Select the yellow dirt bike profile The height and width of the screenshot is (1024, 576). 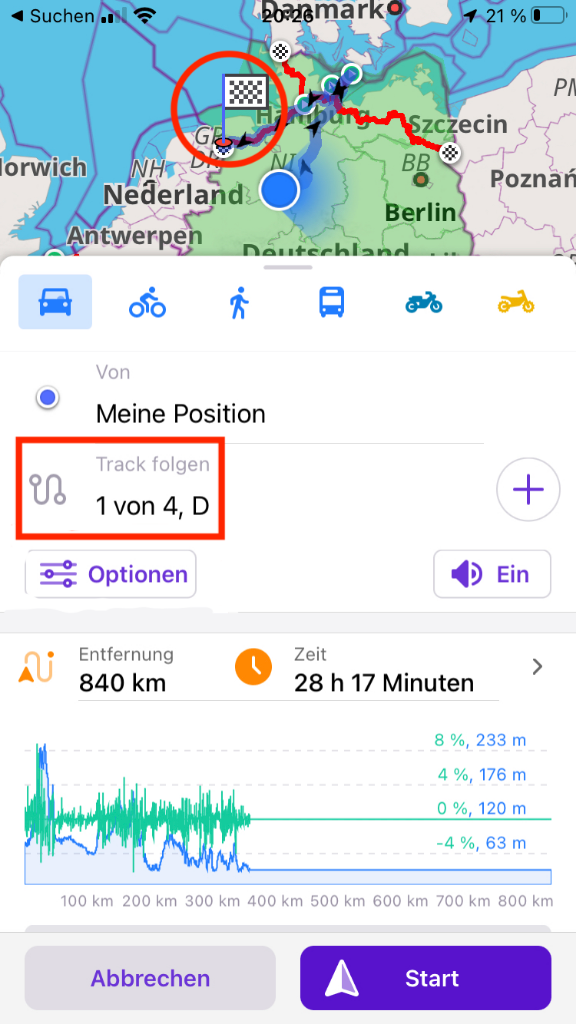click(x=516, y=304)
